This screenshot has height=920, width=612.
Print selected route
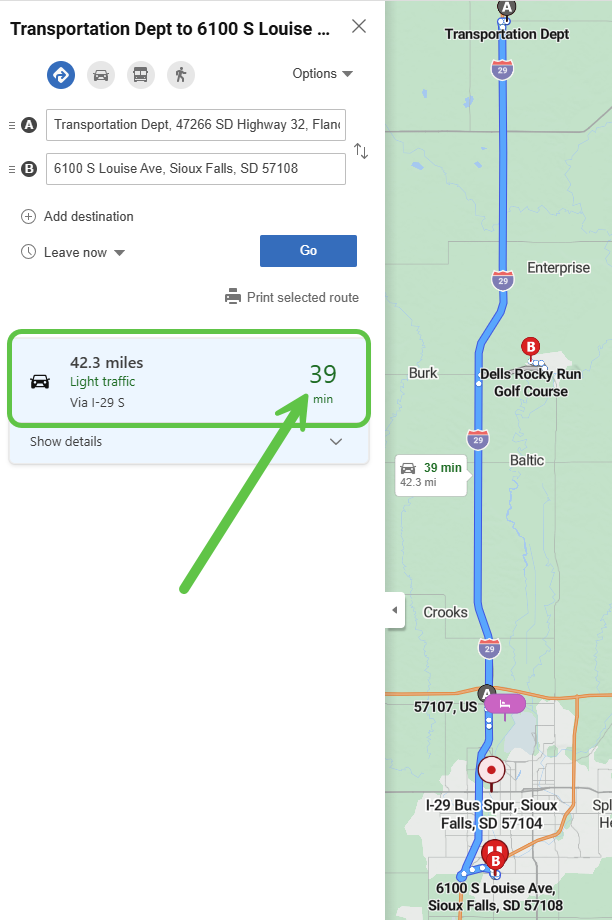point(291,297)
